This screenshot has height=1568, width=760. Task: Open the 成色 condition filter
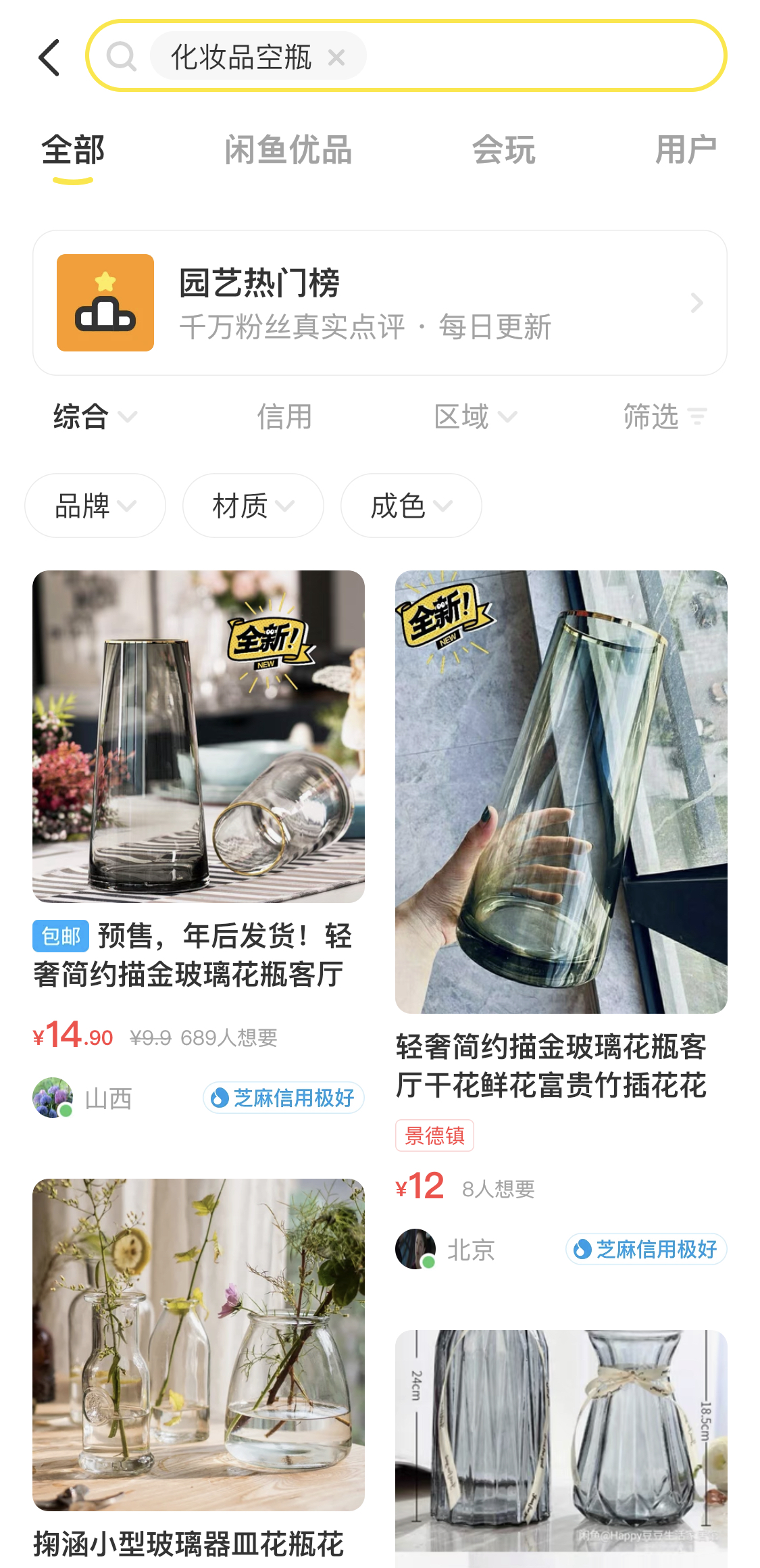(410, 506)
